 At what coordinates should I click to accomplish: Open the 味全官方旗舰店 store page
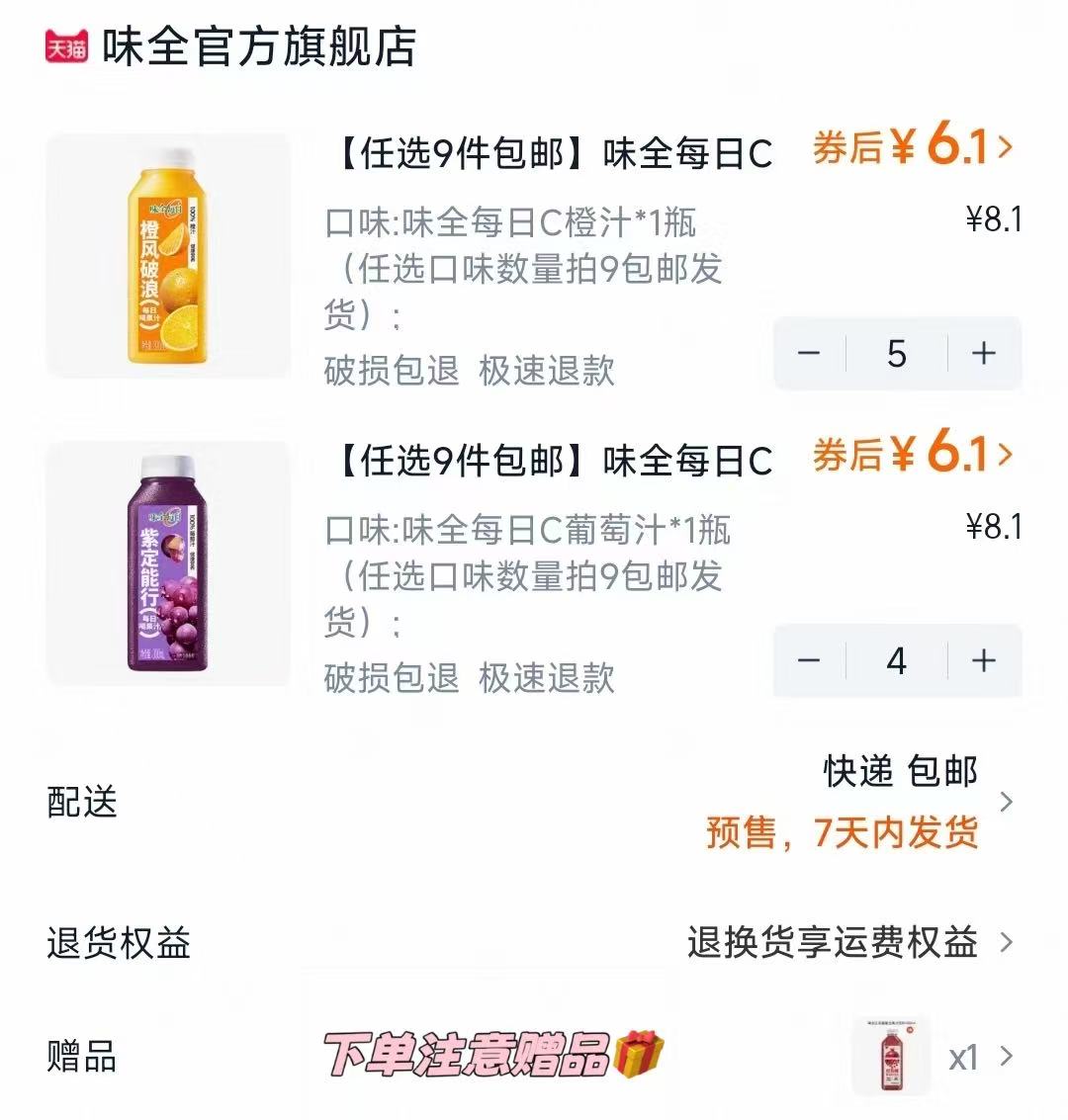[x=257, y=44]
